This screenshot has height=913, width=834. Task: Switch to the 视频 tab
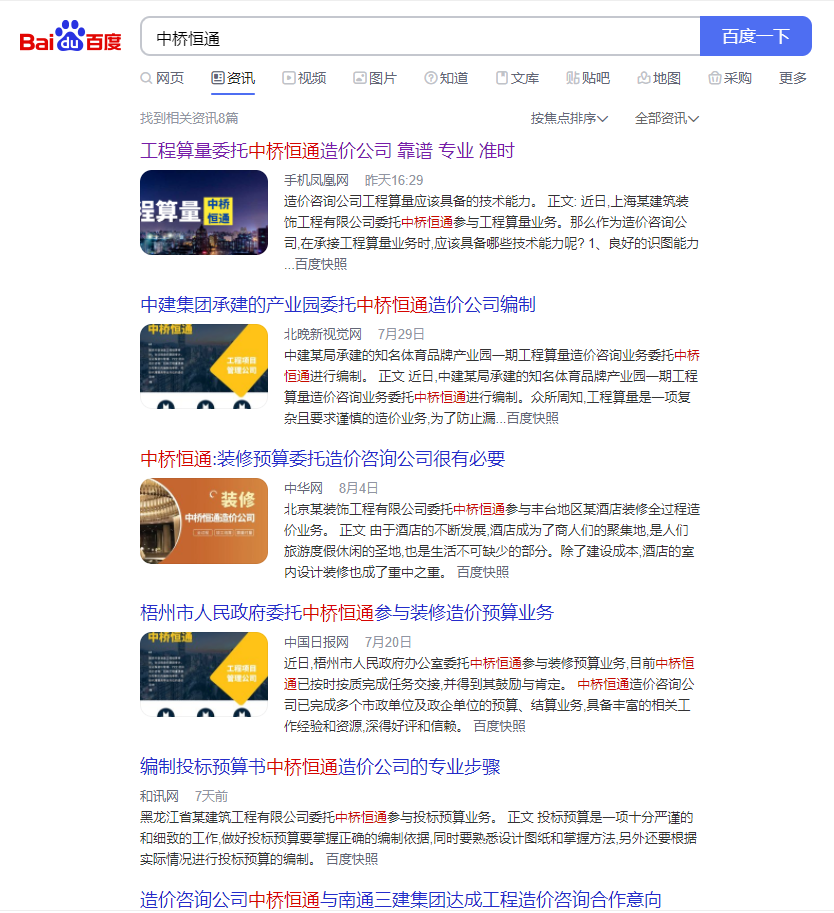(304, 78)
